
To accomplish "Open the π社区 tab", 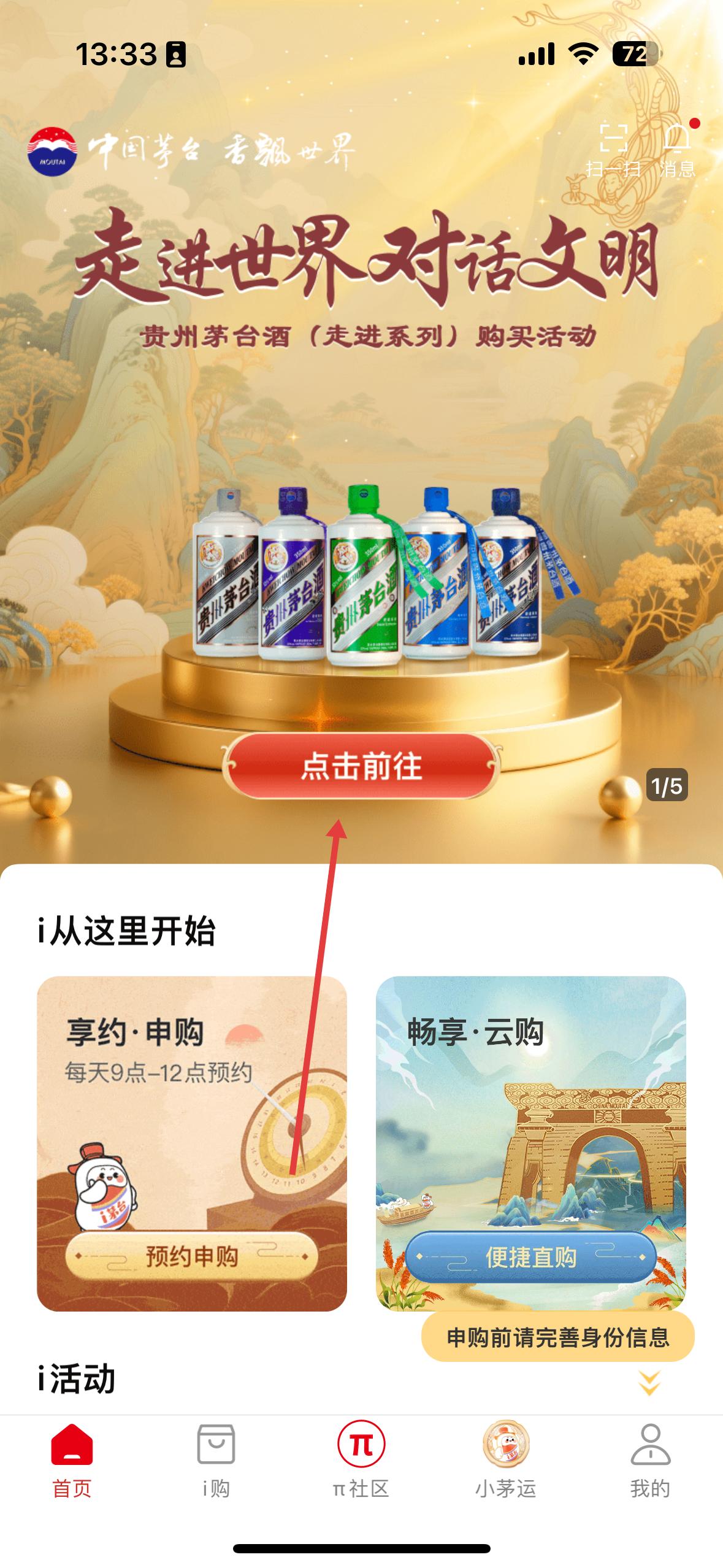I will (361, 1461).
